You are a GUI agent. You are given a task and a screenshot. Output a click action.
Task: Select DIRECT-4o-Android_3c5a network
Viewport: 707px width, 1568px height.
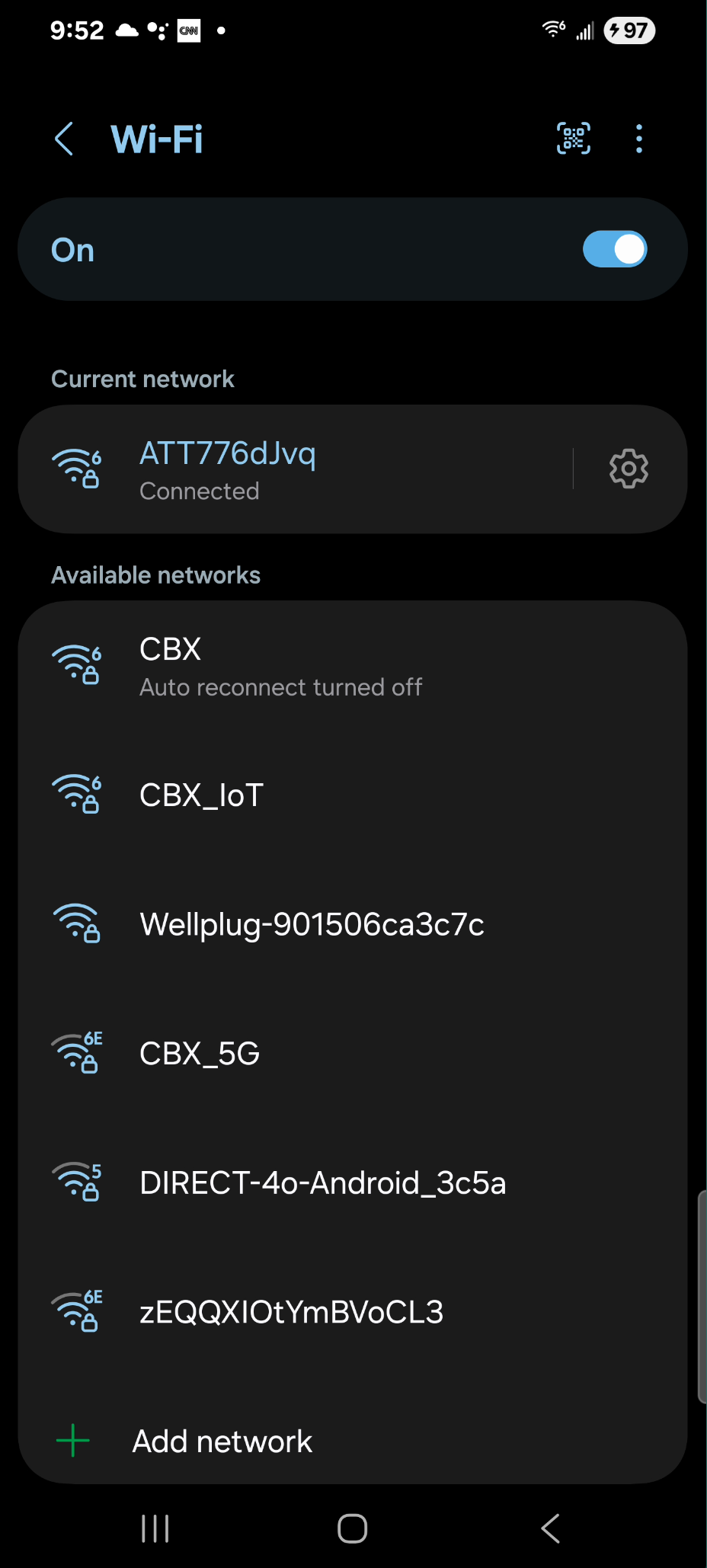click(322, 1183)
